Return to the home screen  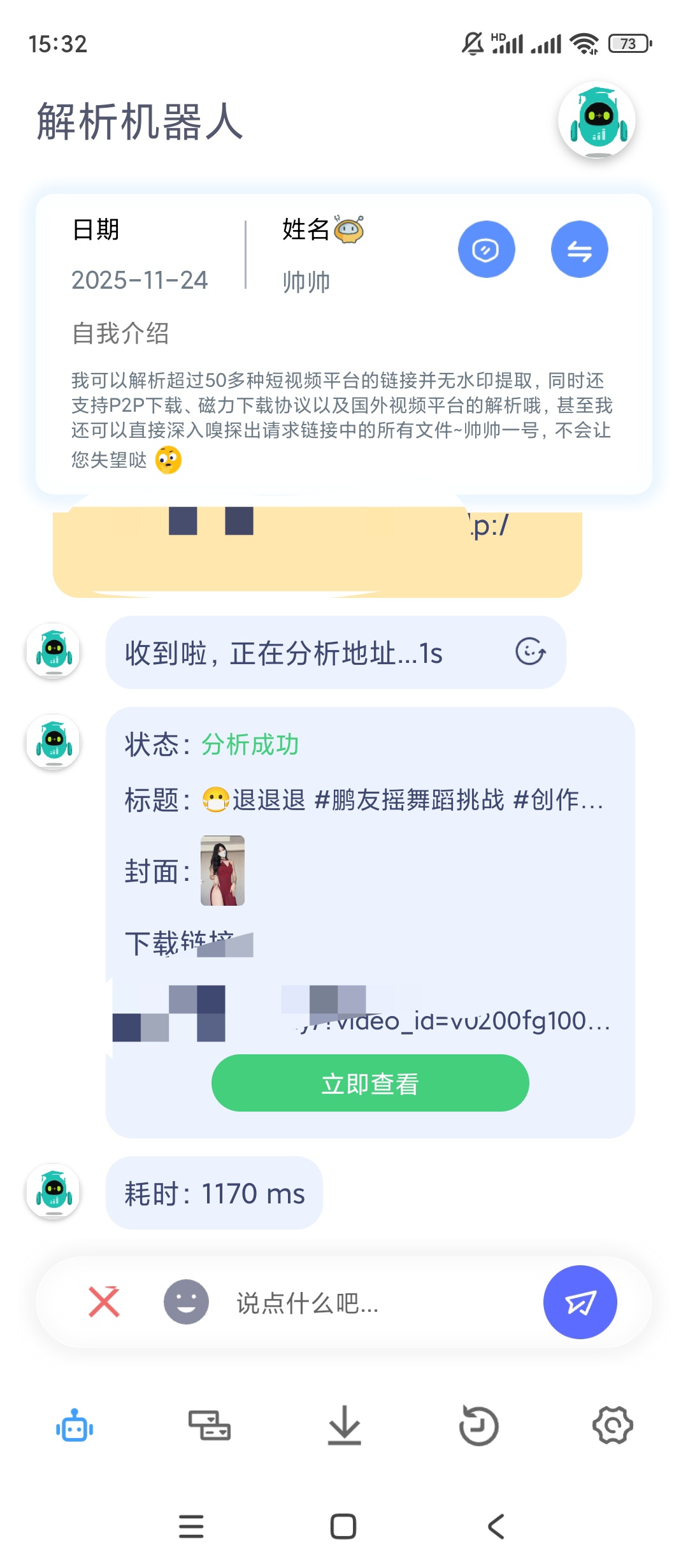tap(343, 1526)
